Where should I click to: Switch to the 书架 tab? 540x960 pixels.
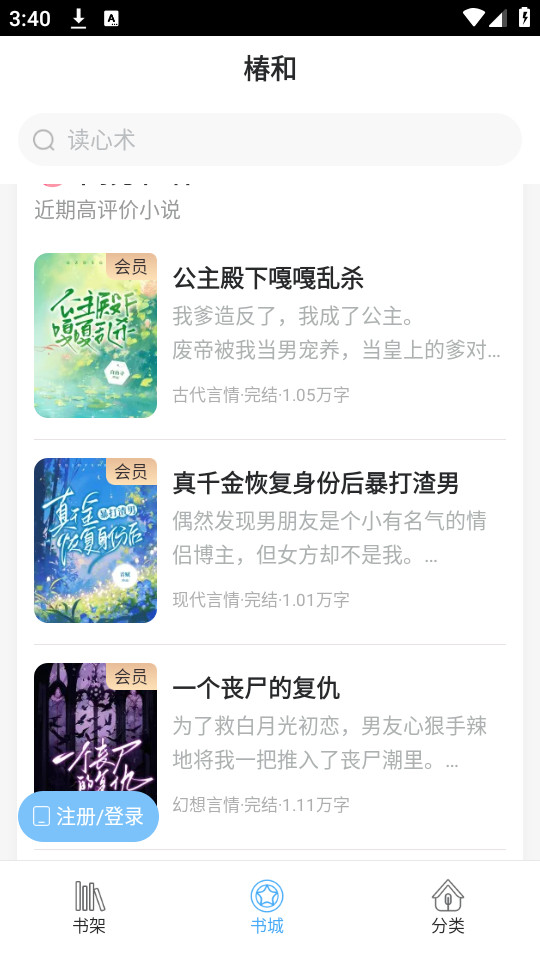(x=89, y=907)
